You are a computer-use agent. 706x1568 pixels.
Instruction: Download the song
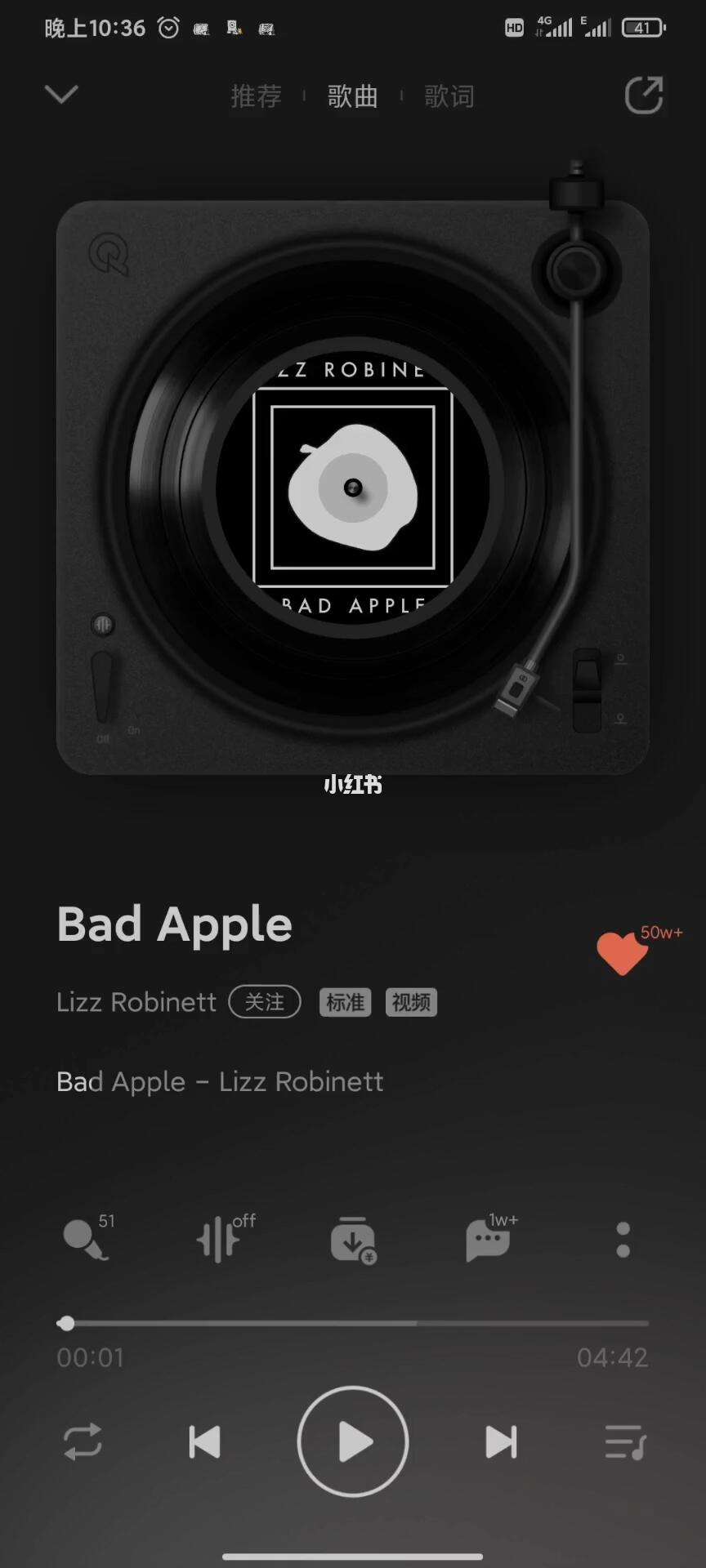click(x=353, y=1240)
